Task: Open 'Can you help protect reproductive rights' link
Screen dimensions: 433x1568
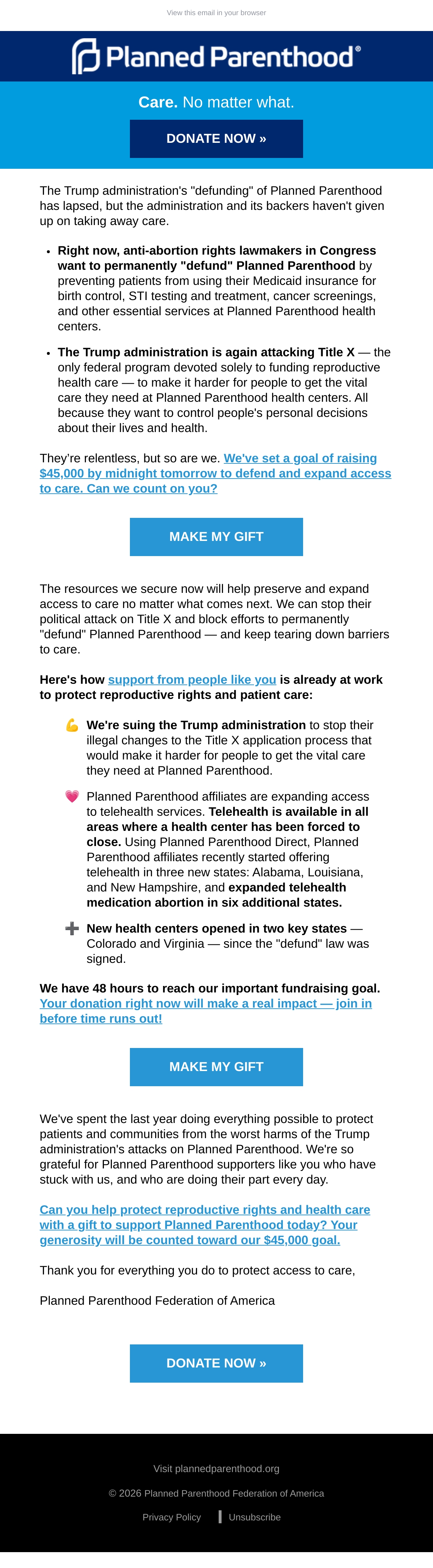Action: (205, 1225)
